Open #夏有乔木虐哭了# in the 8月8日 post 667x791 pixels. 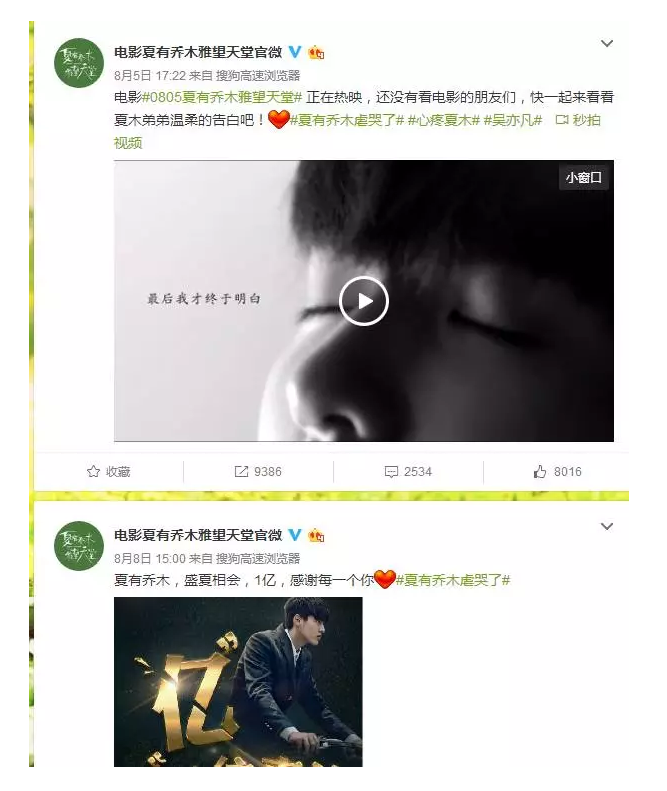(455, 580)
